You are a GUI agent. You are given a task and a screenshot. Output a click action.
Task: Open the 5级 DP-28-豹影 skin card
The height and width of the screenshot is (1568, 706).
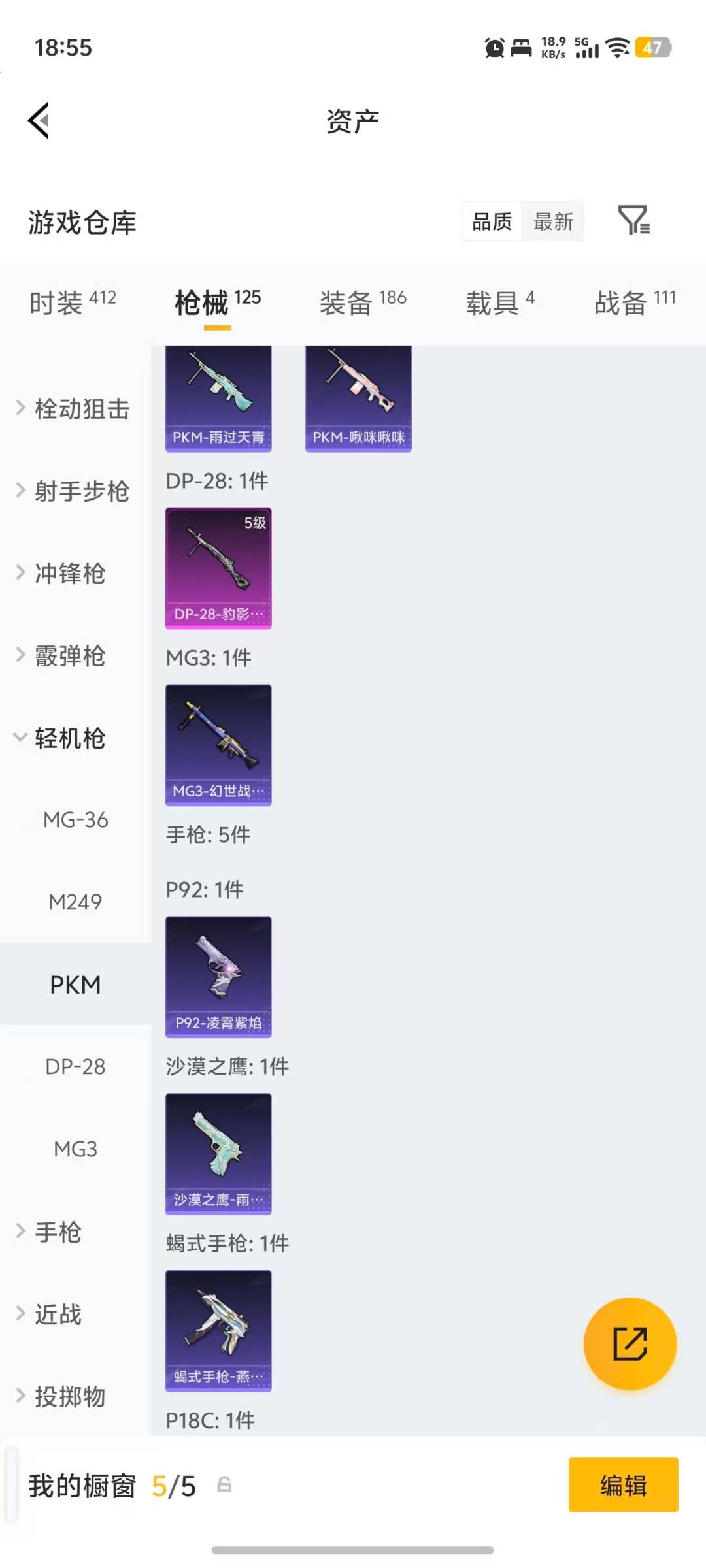coord(218,568)
